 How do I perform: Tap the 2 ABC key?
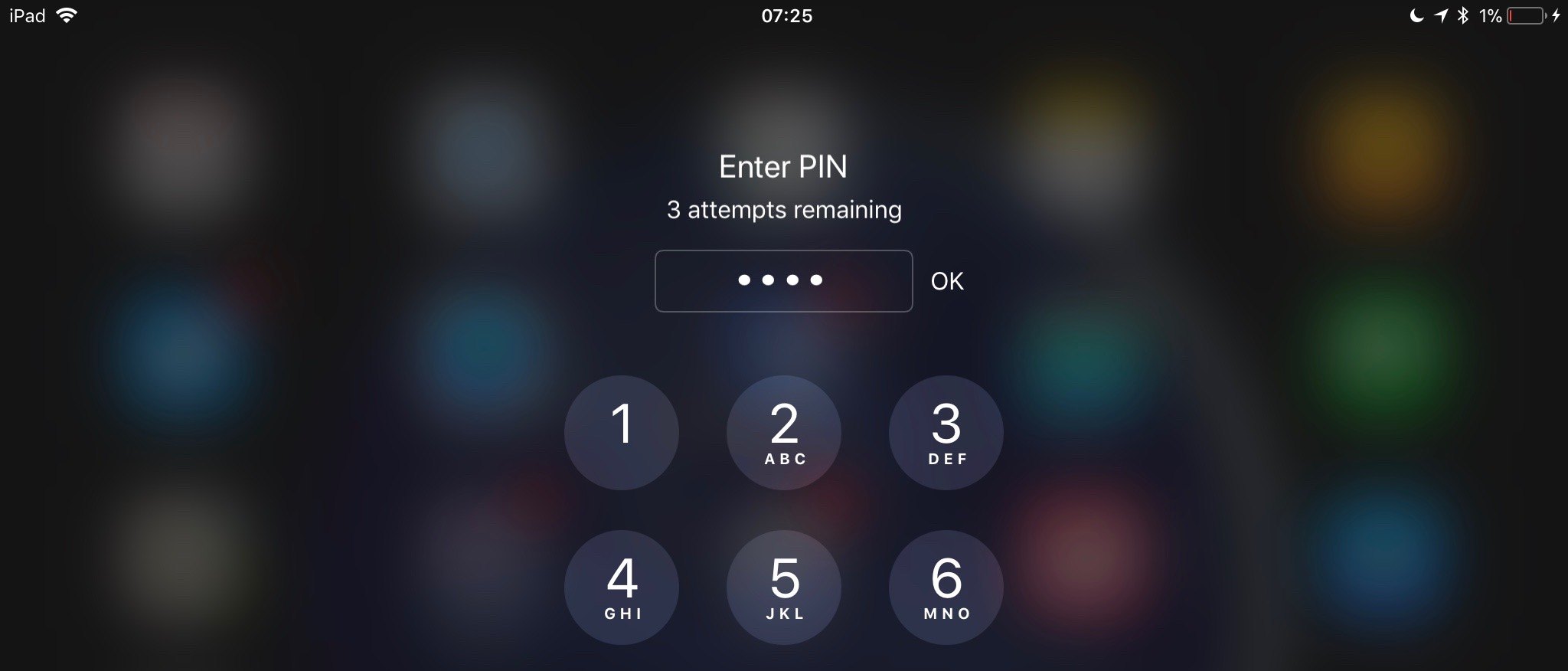[784, 433]
